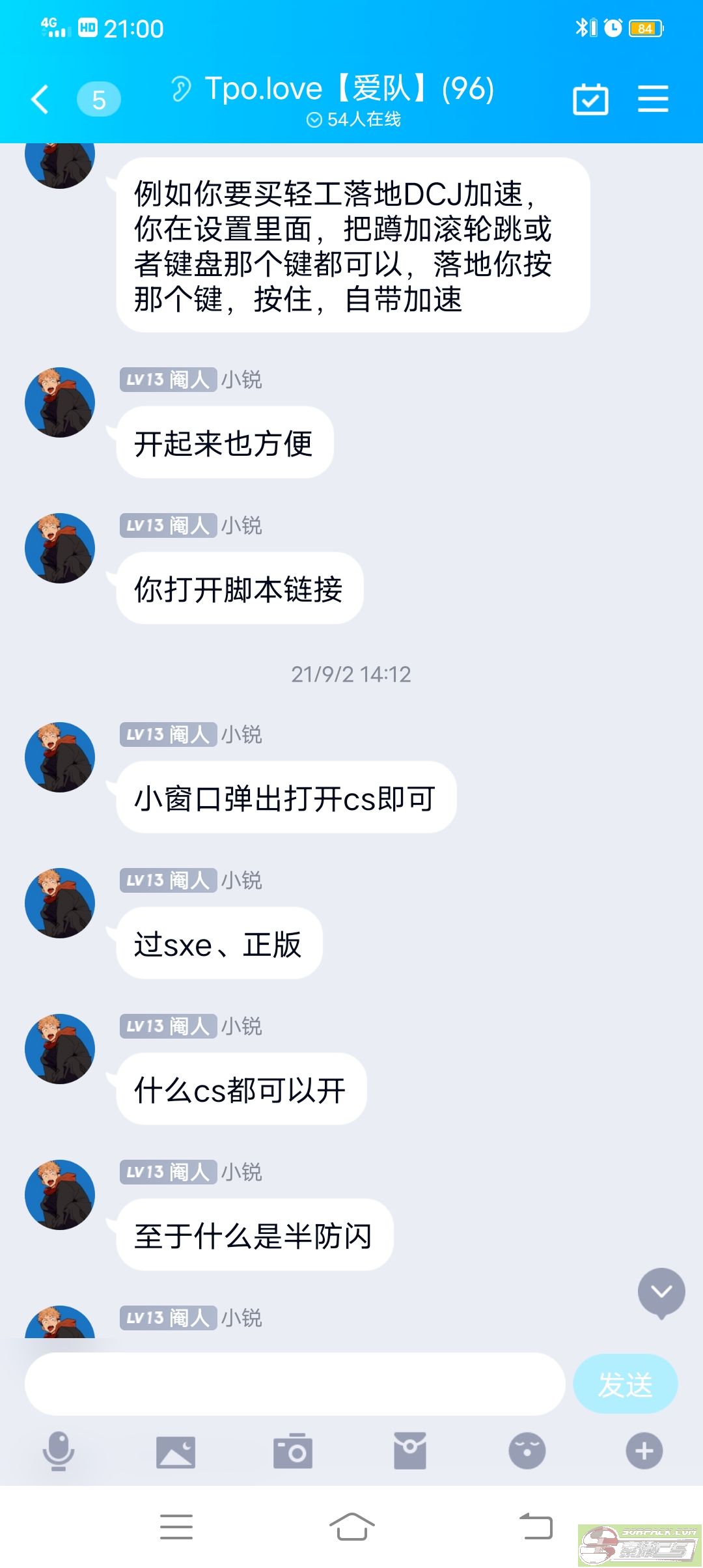Screen dimensions: 703x1568
Task: Launch the camera to take a photo
Action: tap(293, 1451)
